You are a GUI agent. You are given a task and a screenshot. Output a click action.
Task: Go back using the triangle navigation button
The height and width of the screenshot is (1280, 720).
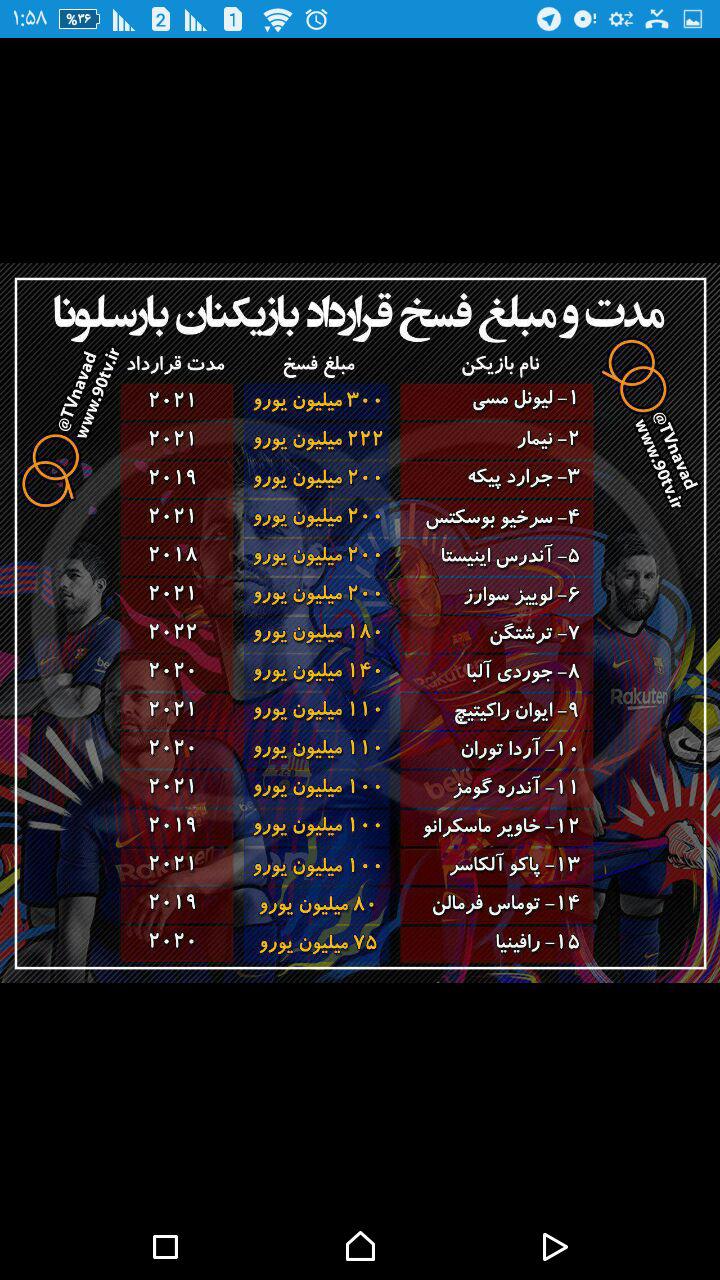click(x=554, y=1246)
